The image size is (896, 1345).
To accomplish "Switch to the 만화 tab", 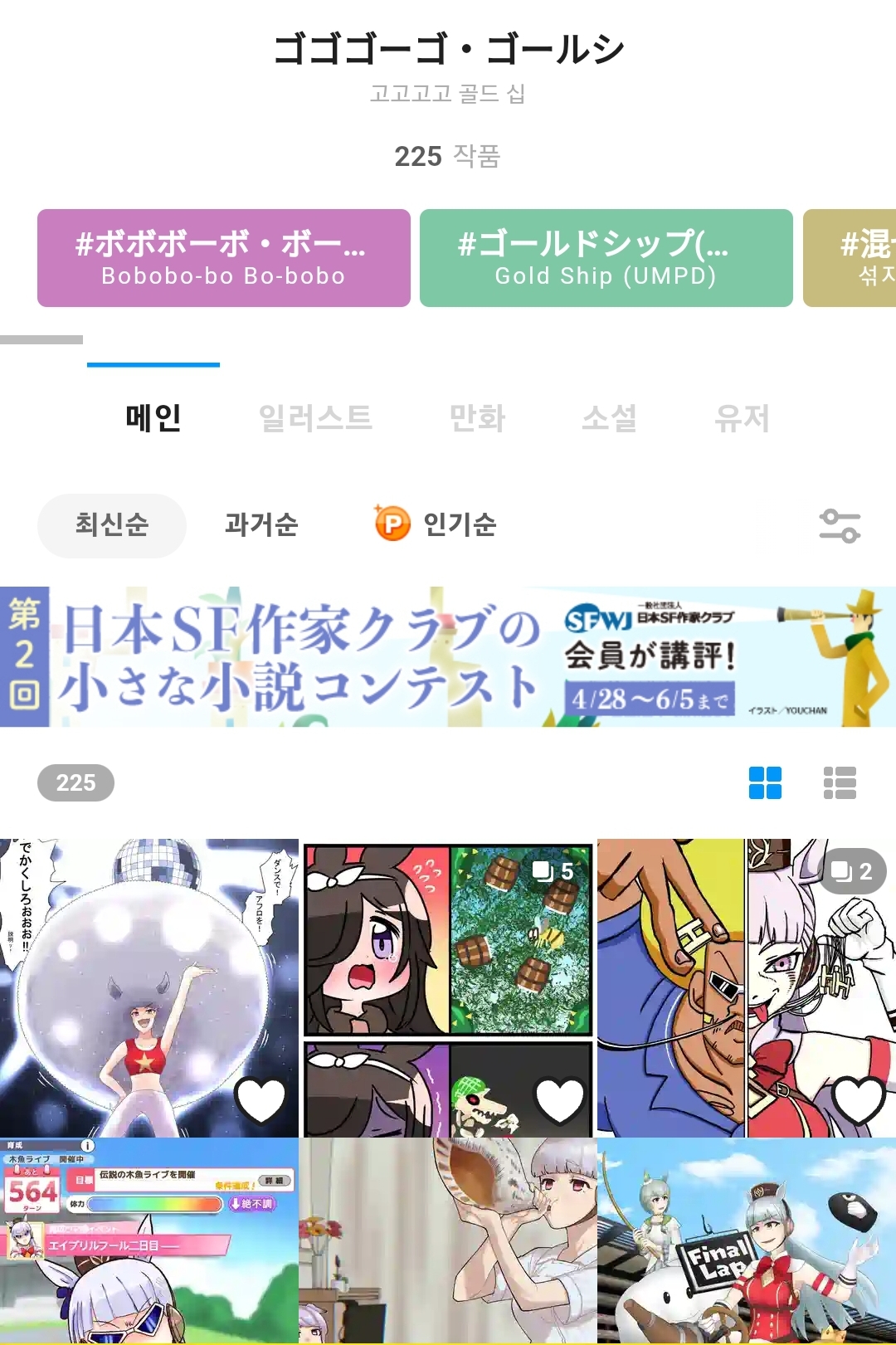I will coord(477,417).
